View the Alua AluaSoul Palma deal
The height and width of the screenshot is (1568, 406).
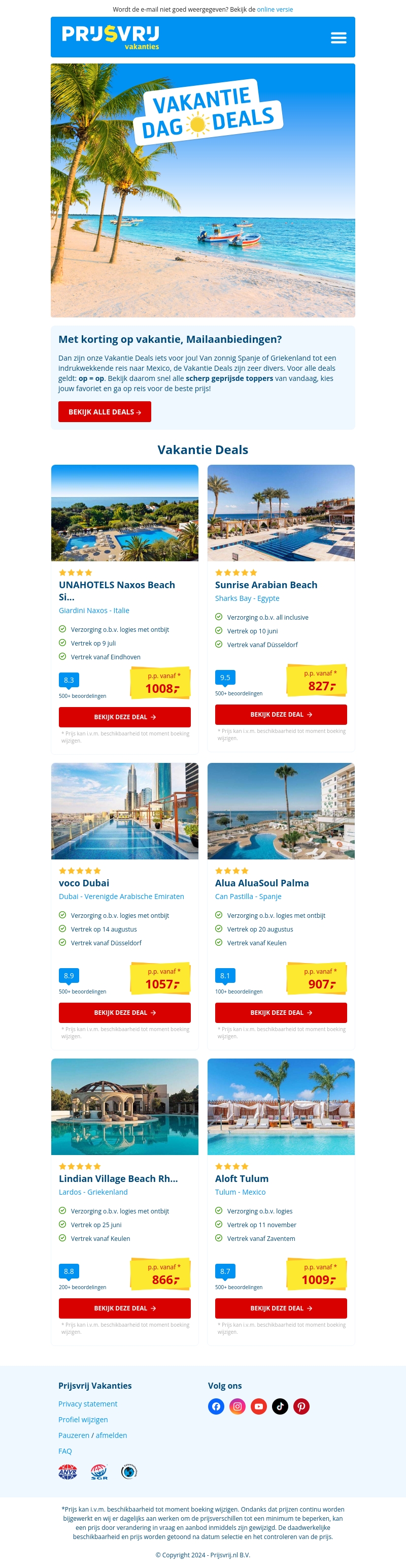(281, 1012)
